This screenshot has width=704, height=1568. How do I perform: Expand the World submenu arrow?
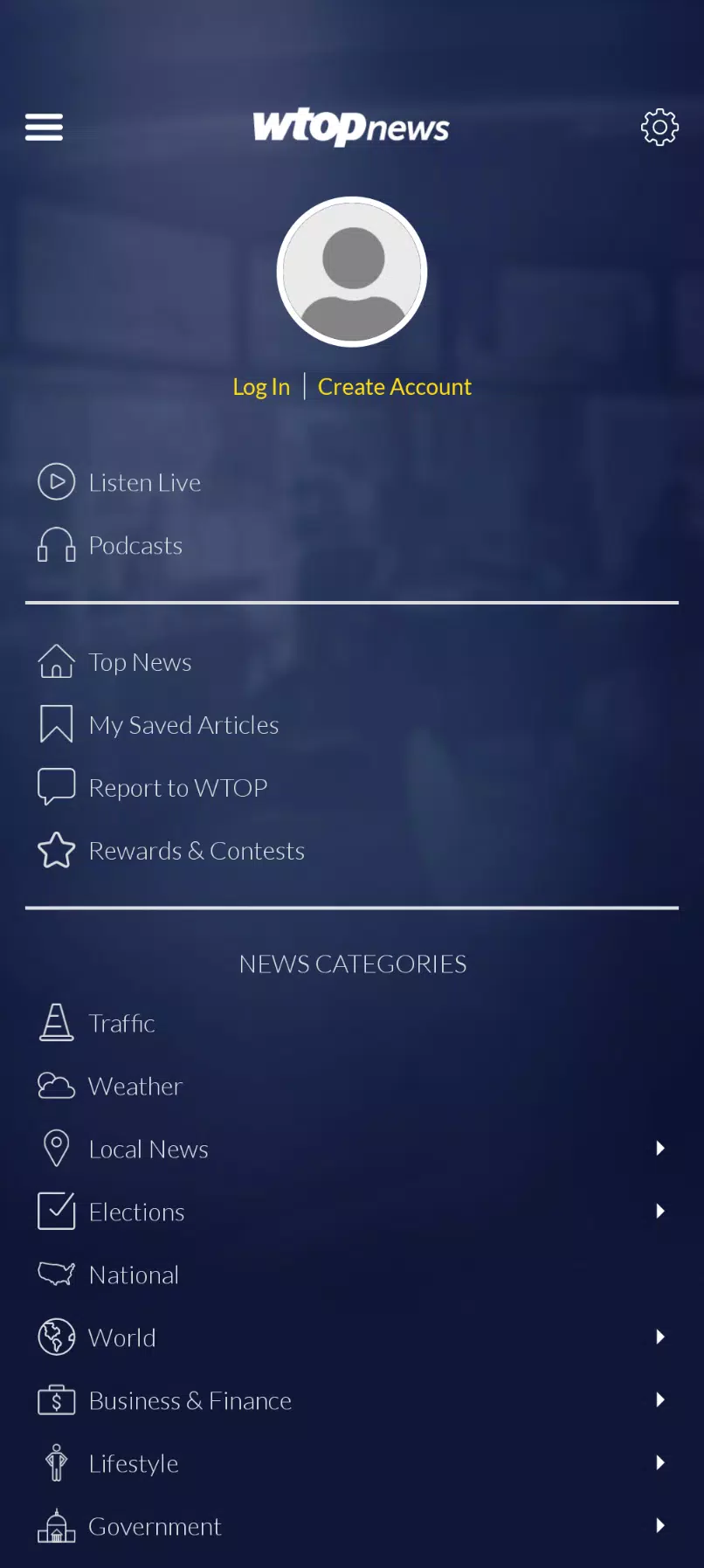(660, 1337)
